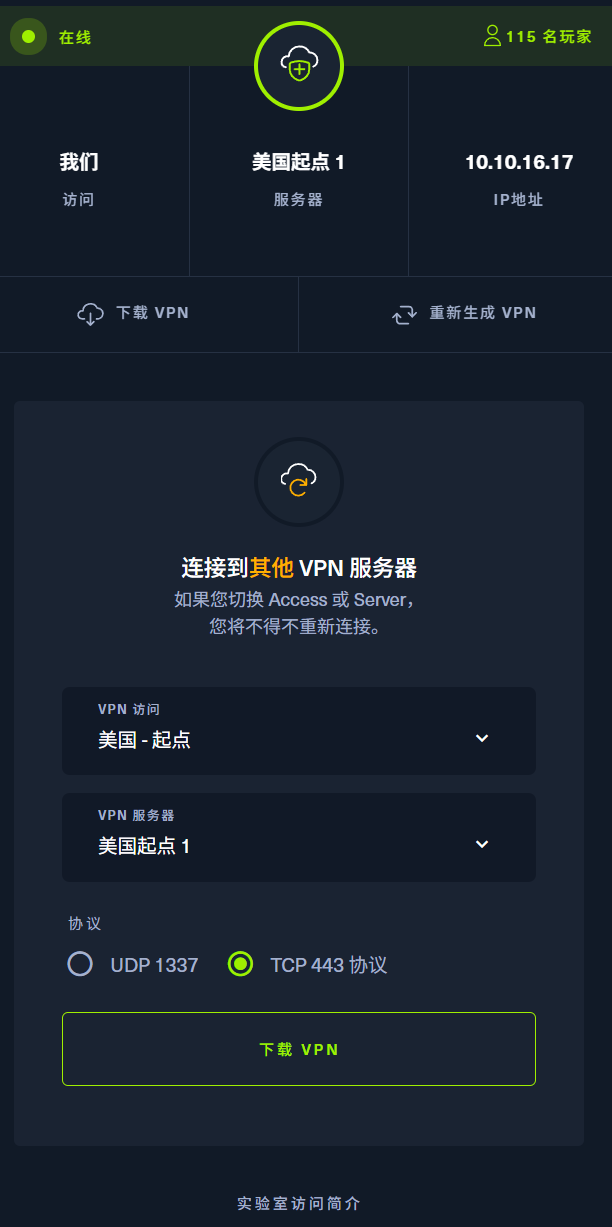Screen dimensions: 612x1227
Task: Choose the TCP 443 协议 option
Action: click(x=240, y=964)
